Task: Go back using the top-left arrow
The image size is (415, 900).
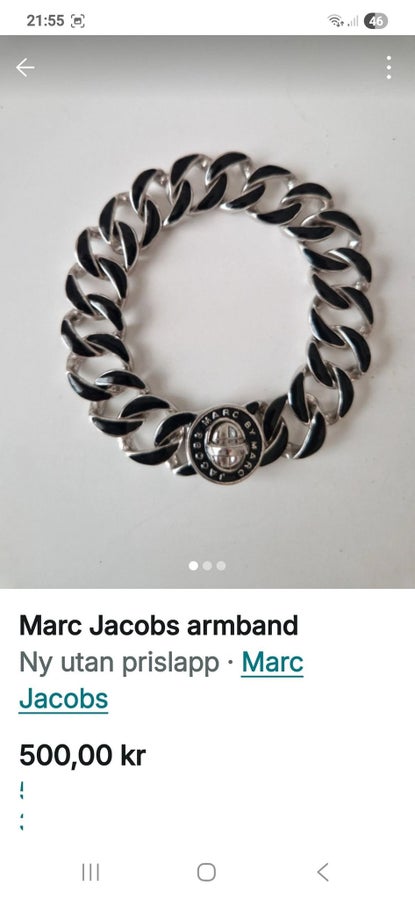Action: click(x=25, y=68)
